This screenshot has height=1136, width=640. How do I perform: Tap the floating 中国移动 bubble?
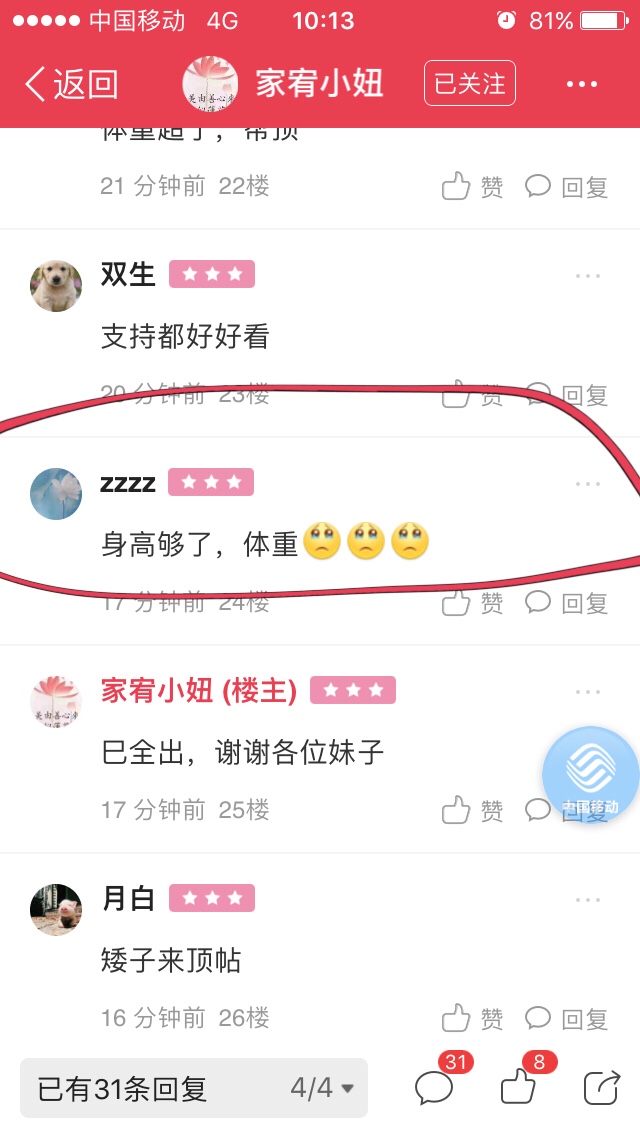591,775
